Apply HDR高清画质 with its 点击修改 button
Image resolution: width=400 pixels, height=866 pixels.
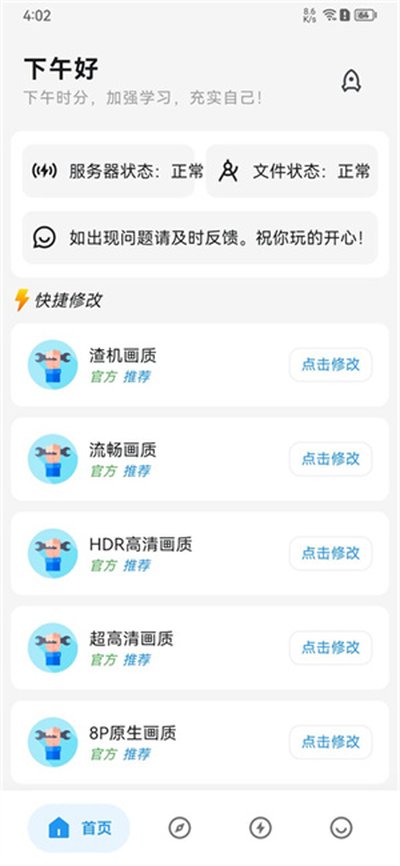330,553
